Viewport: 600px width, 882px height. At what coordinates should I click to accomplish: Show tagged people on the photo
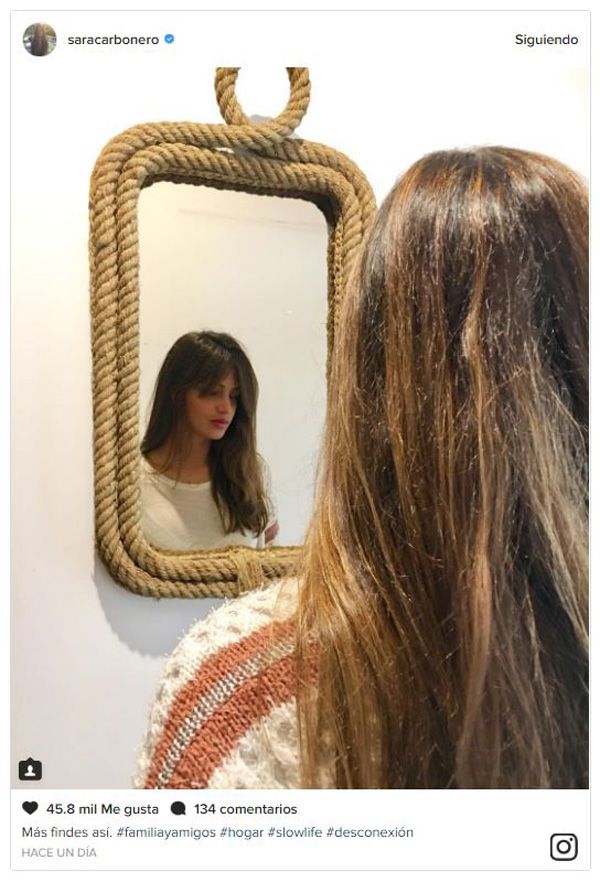(x=31, y=769)
